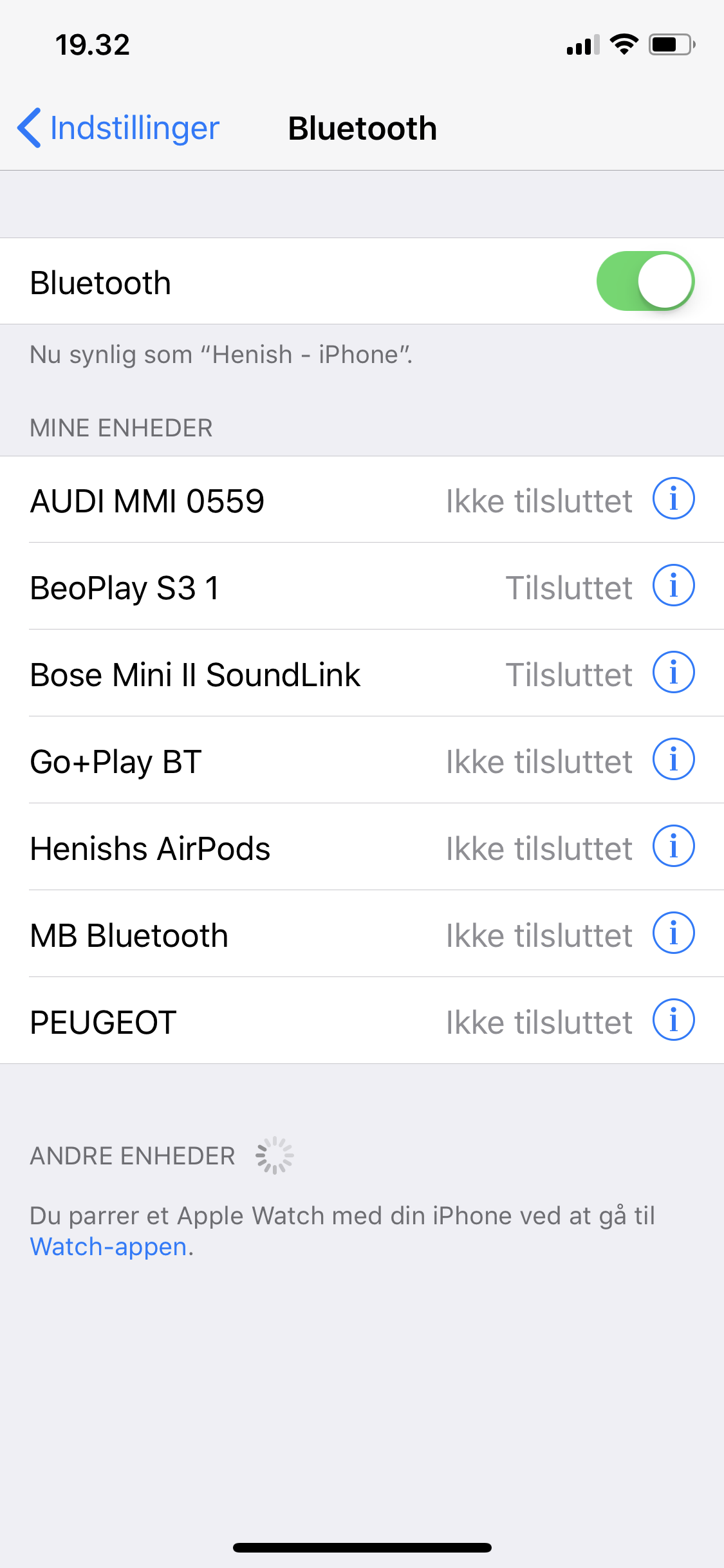Connect to AUDI MMI 0559
Viewport: 724px width, 1568px height.
pos(362,499)
